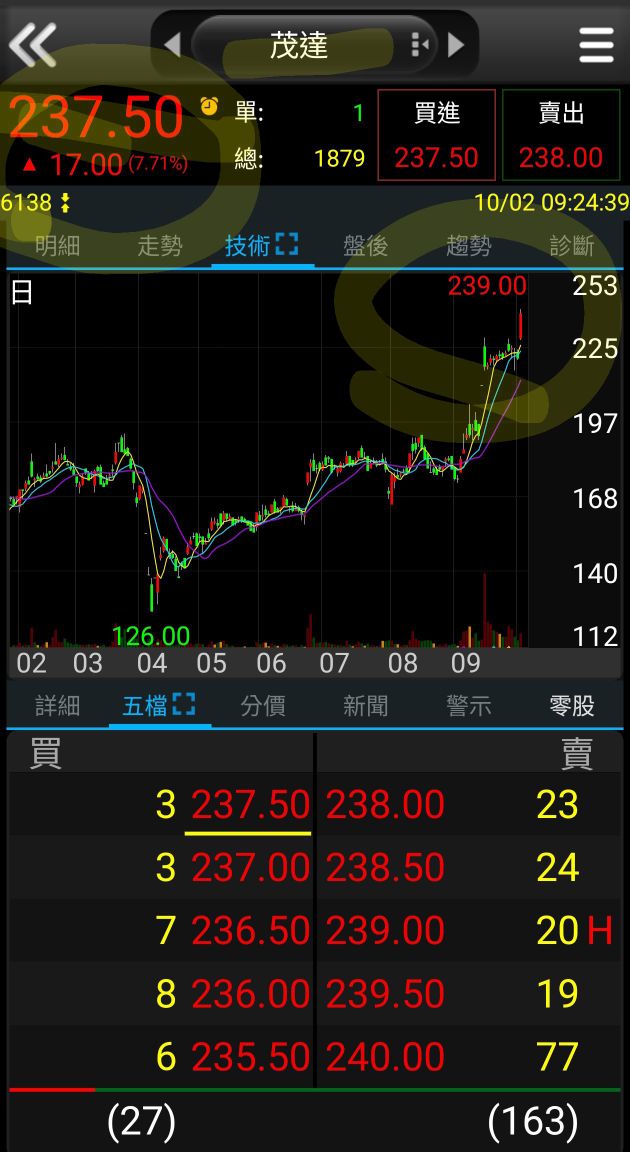Select the 技術 chart tab
The image size is (630, 1152).
pos(262,246)
